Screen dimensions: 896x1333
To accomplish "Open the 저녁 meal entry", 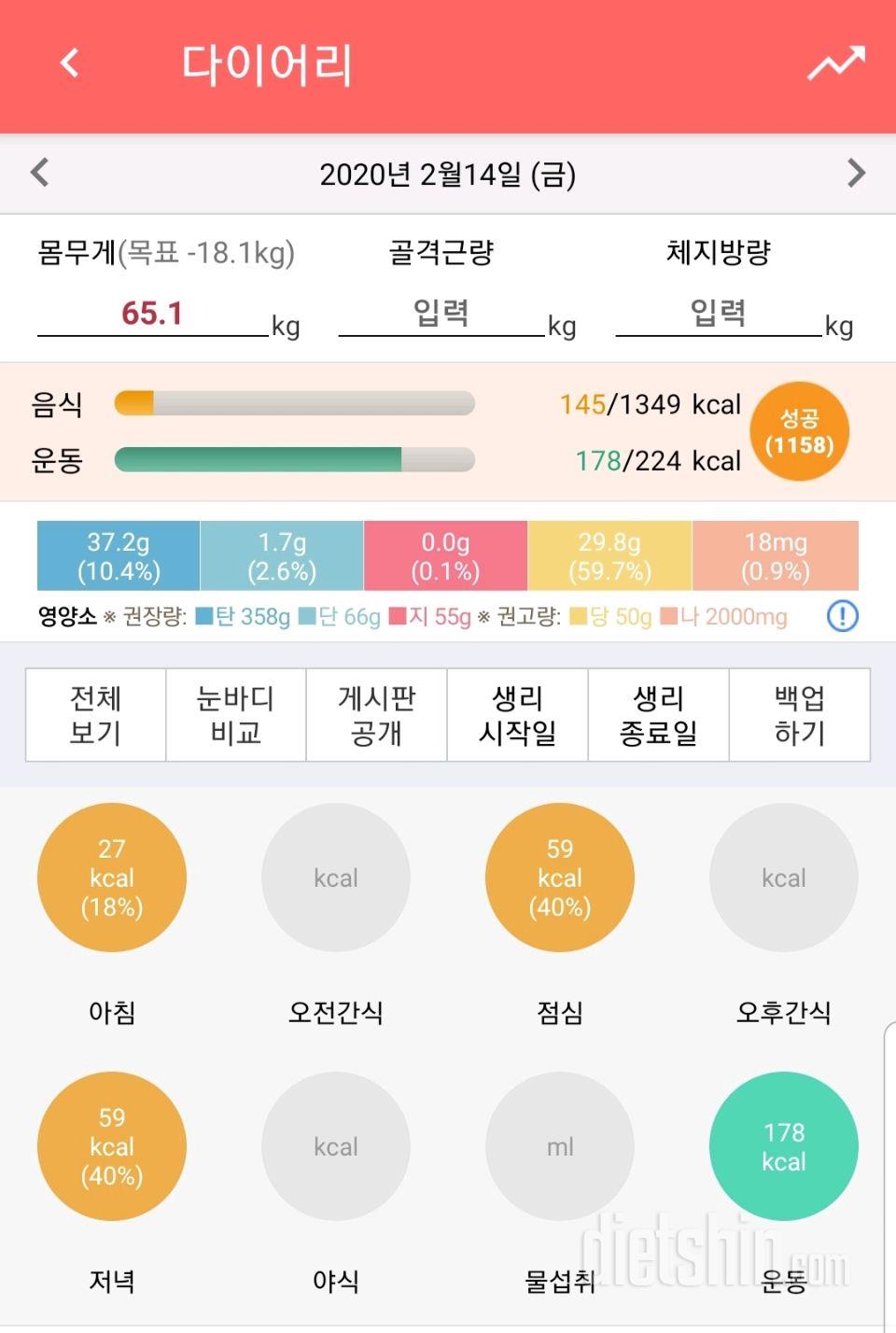I will [112, 1146].
